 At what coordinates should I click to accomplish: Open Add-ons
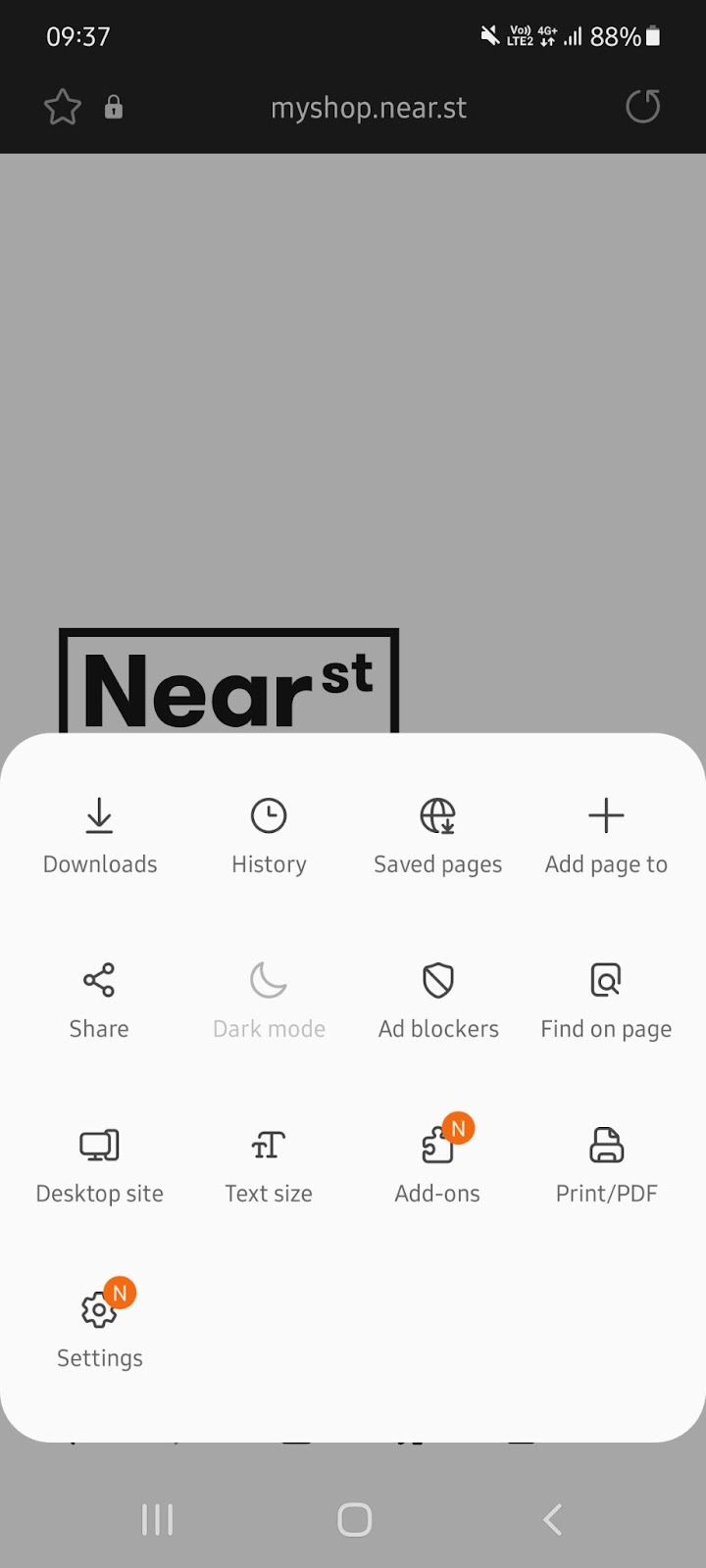click(x=437, y=1164)
